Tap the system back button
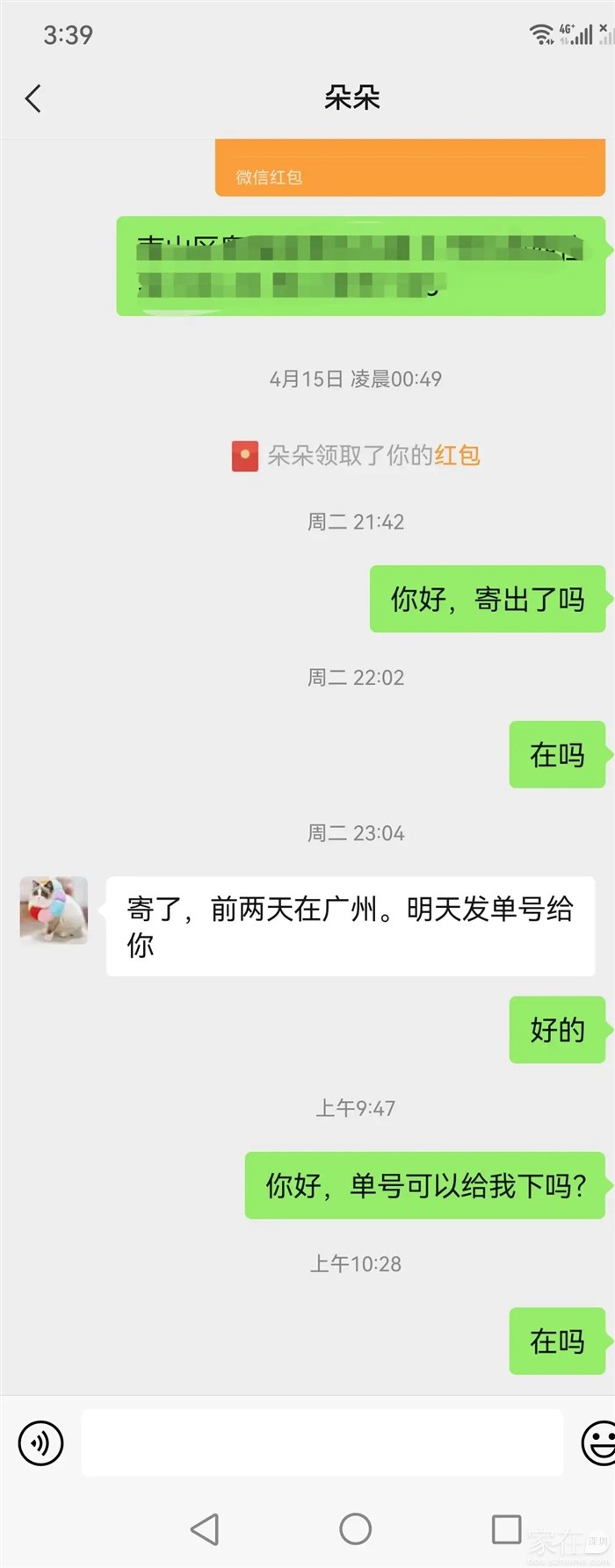Viewport: 615px width, 1568px height. [x=205, y=1529]
